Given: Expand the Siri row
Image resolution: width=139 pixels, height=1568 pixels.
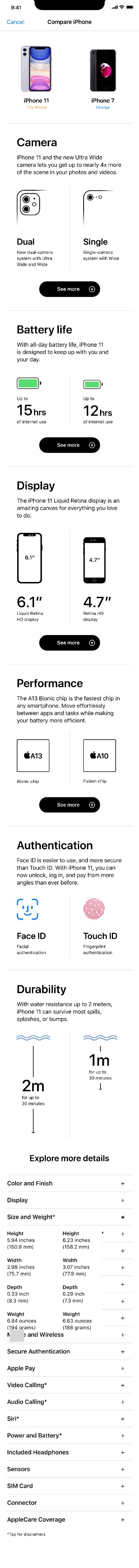Looking at the screenshot, I should point(69,1418).
